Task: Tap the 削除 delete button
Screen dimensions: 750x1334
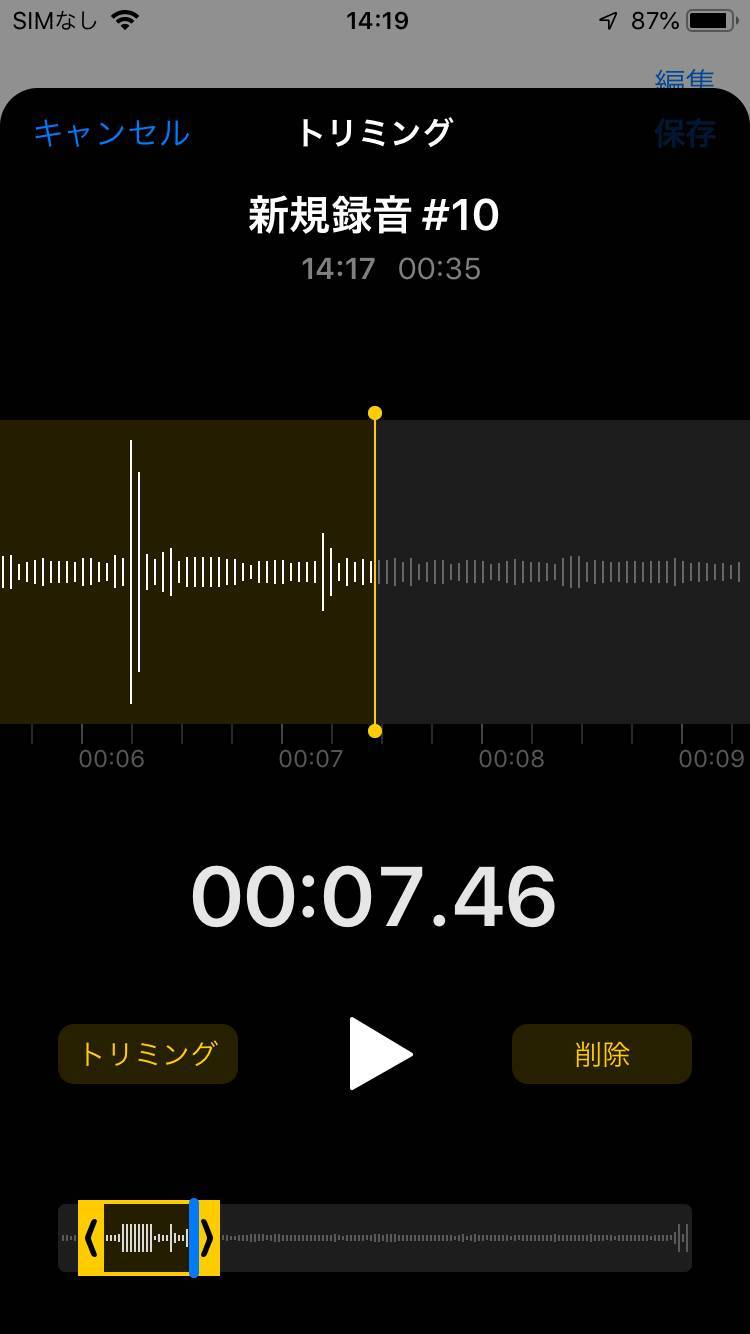Action: pos(601,1054)
